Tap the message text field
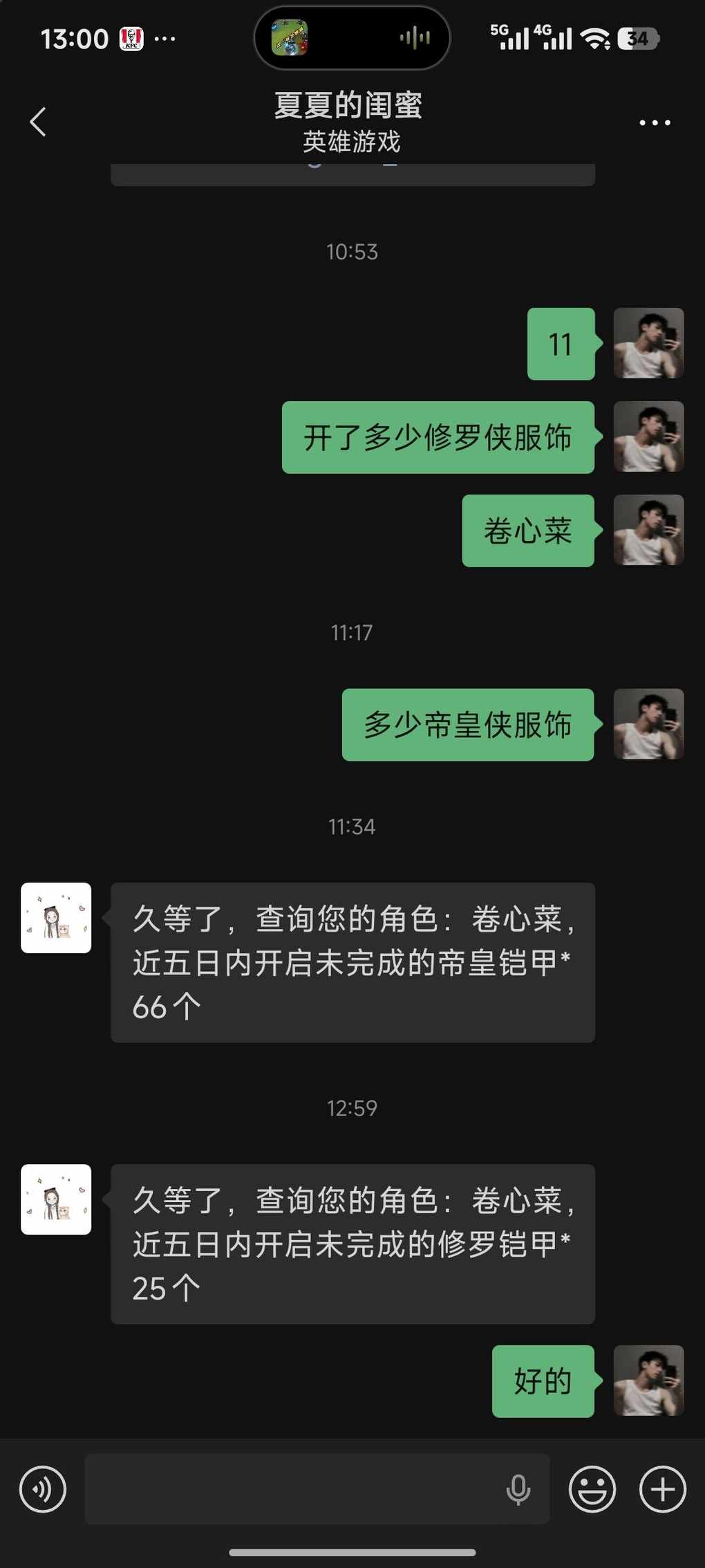 290,1488
